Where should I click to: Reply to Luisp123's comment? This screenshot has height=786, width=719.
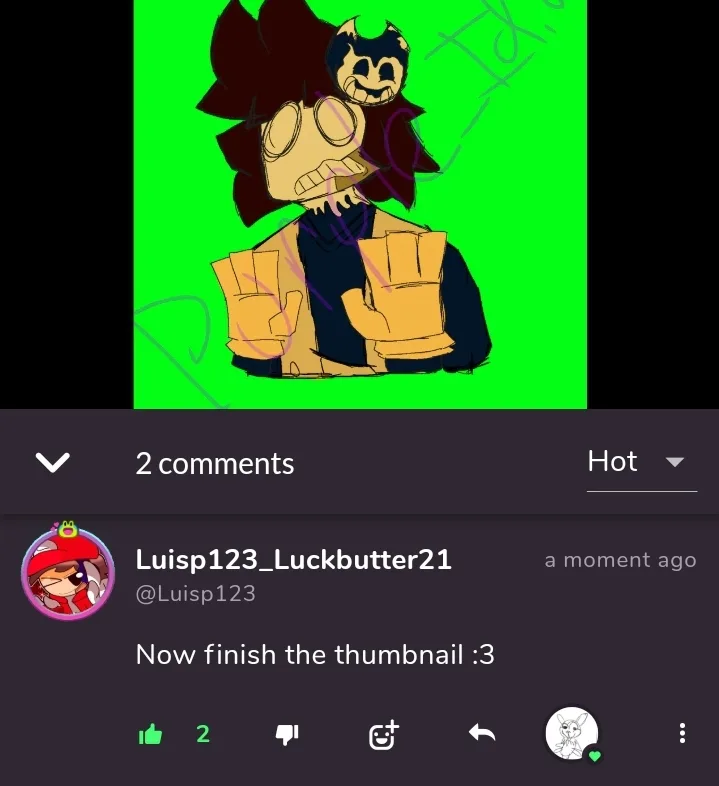[482, 735]
